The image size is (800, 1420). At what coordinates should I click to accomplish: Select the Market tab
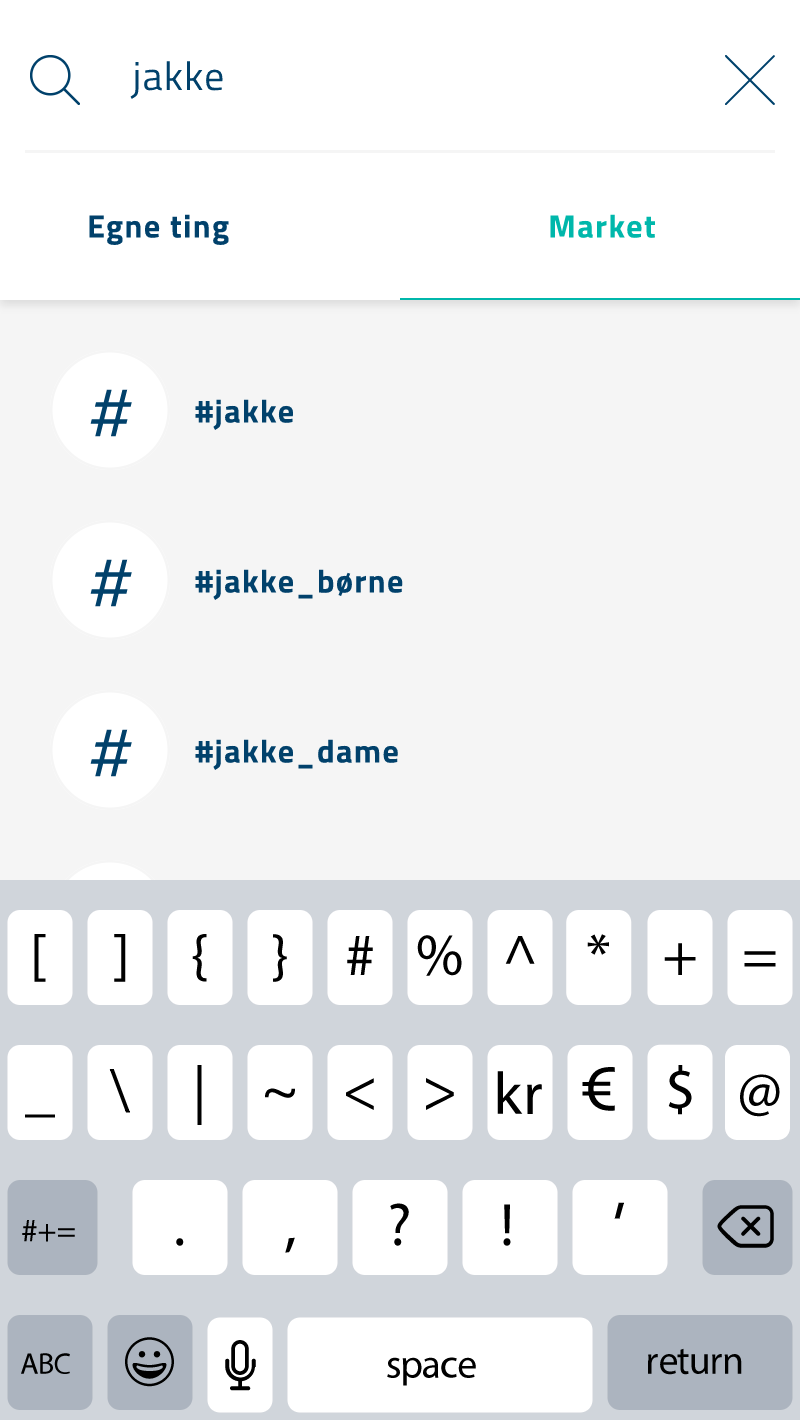click(602, 228)
